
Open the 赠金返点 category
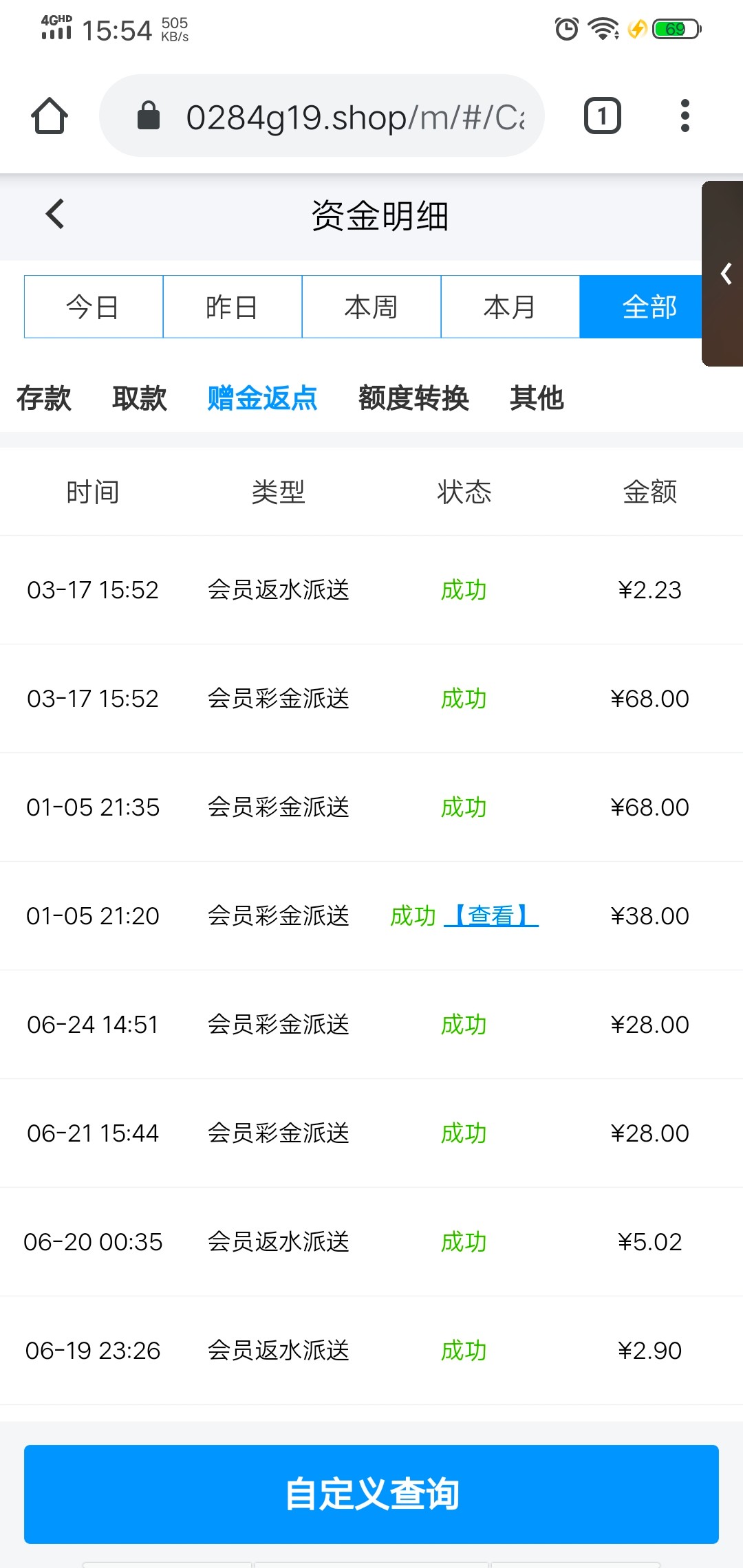tap(262, 398)
